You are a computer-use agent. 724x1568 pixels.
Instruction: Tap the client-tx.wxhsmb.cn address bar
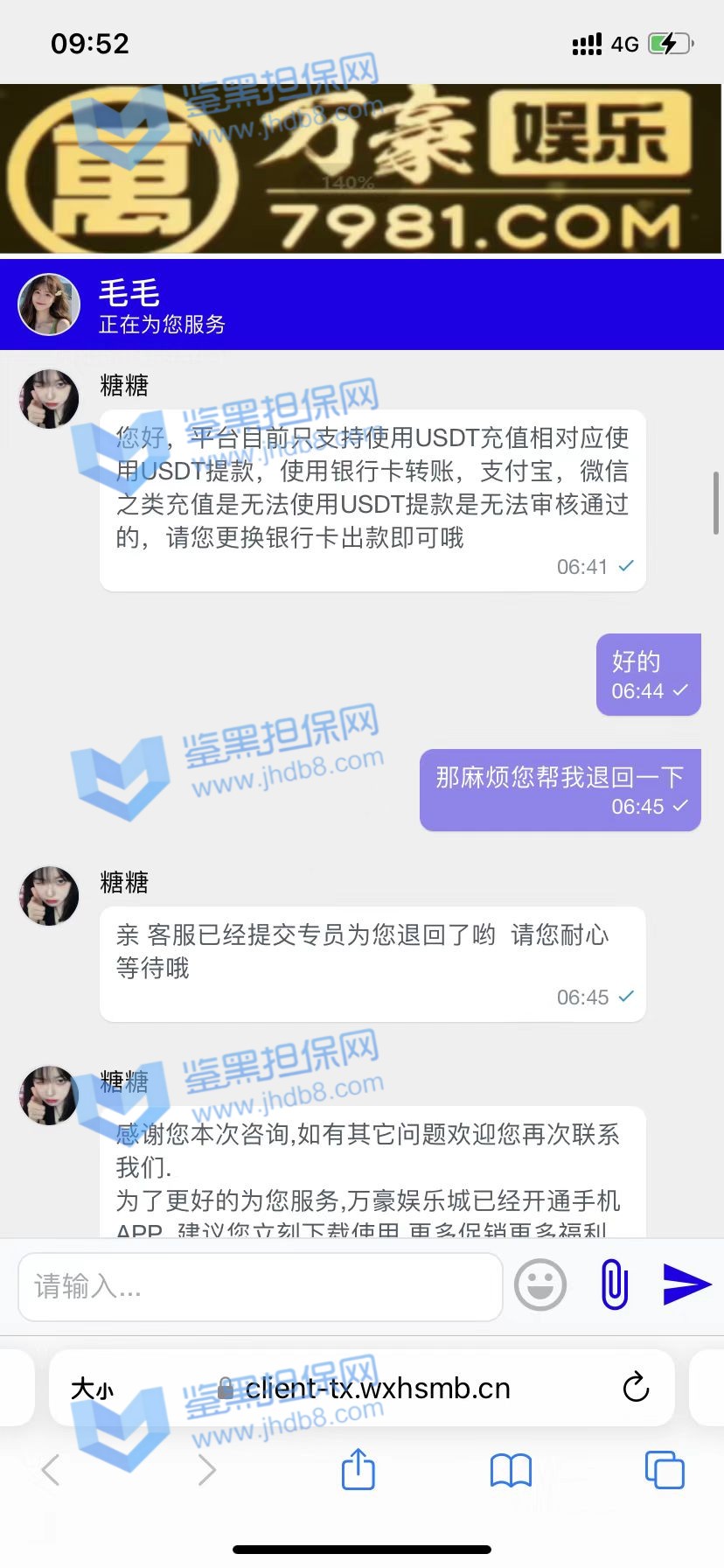point(376,1389)
